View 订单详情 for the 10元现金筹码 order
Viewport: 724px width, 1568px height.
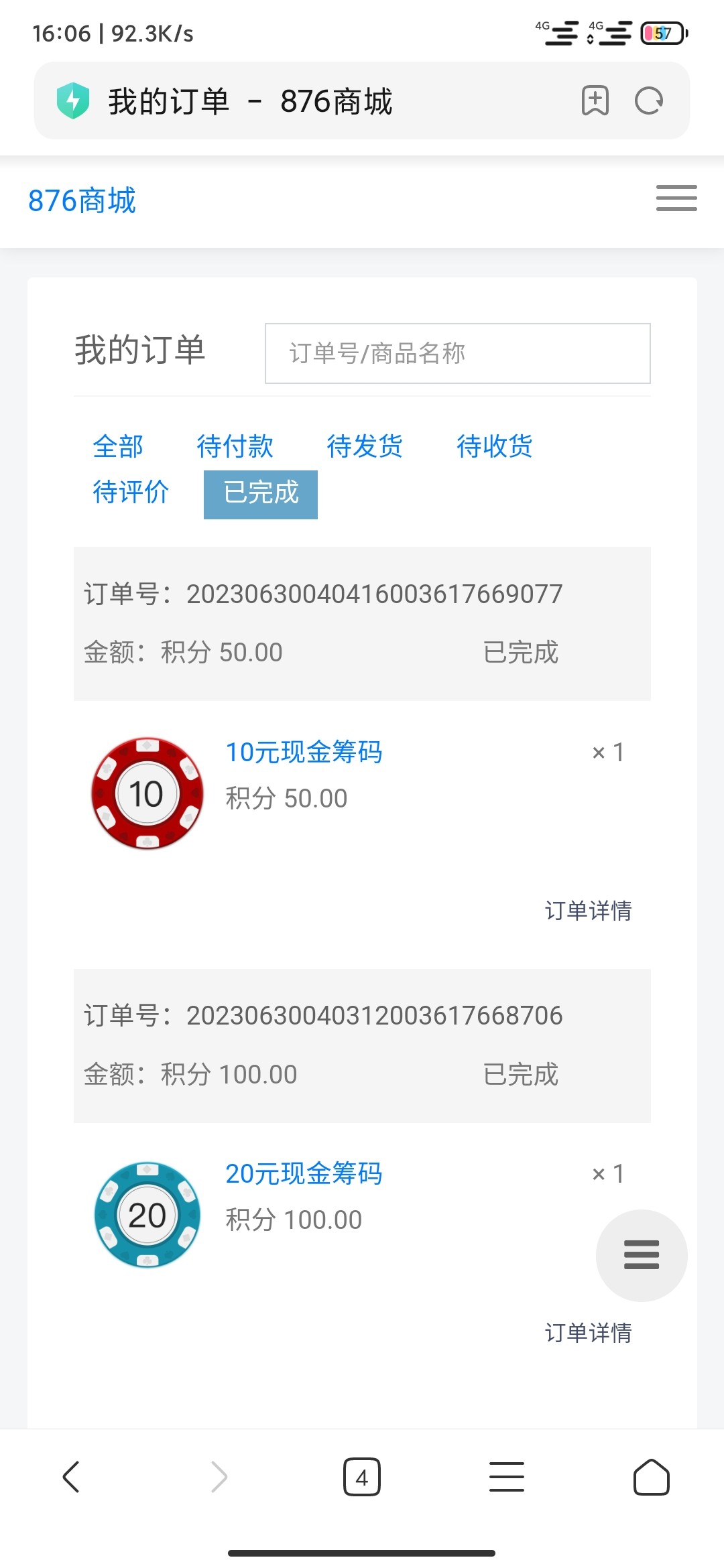[x=588, y=911]
